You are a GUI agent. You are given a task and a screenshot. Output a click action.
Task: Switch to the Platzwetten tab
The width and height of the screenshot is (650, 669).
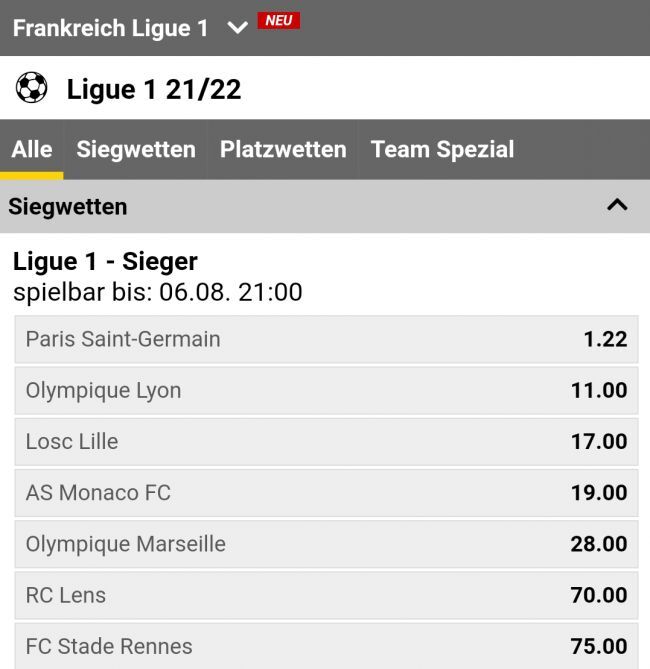point(283,150)
